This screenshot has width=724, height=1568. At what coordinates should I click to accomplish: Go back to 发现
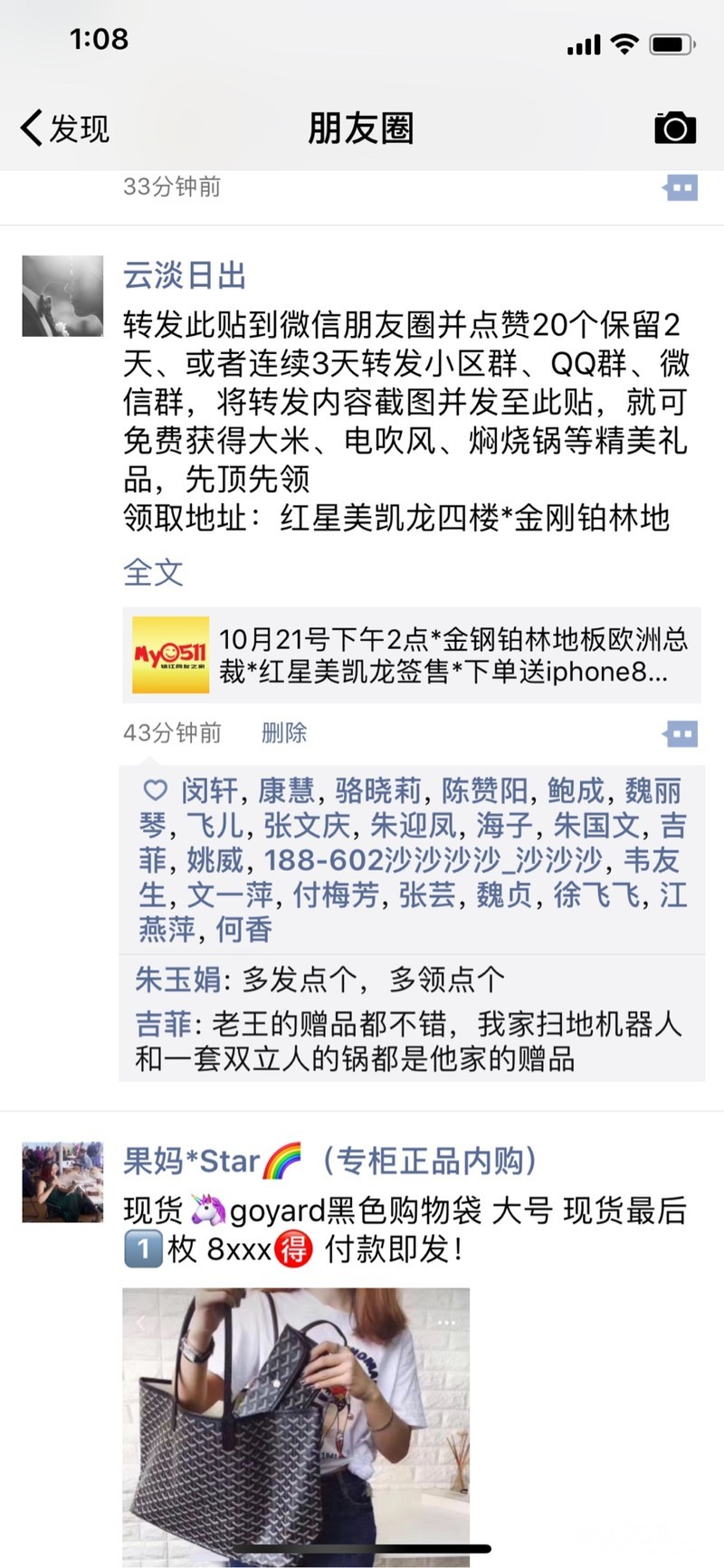coord(65,129)
